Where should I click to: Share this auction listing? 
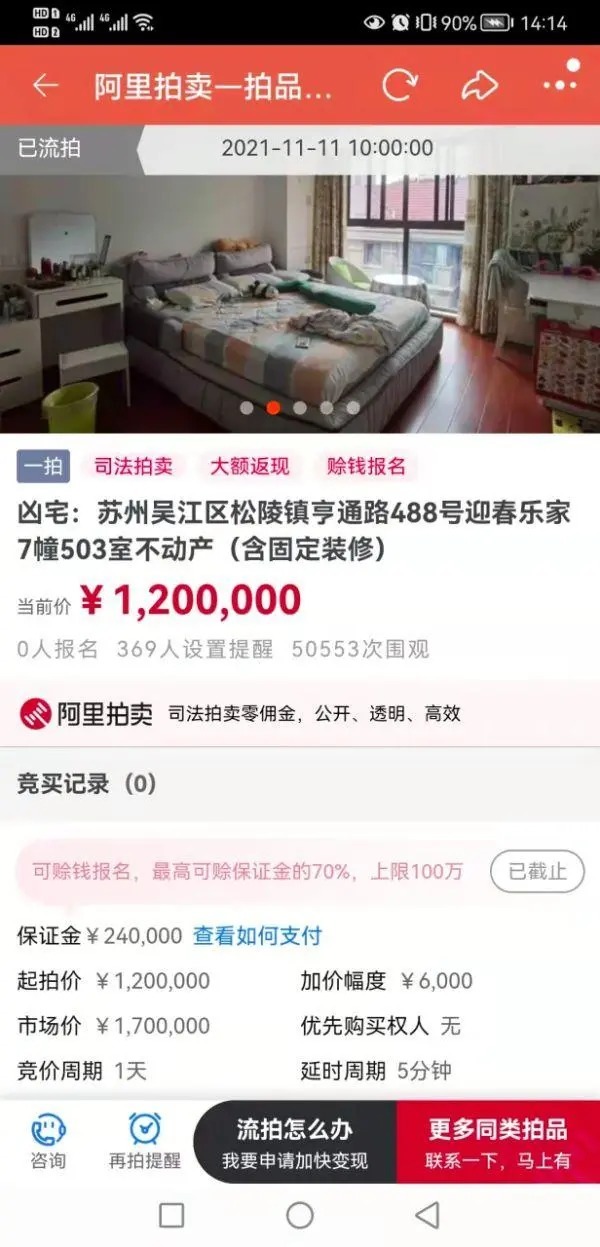point(479,86)
